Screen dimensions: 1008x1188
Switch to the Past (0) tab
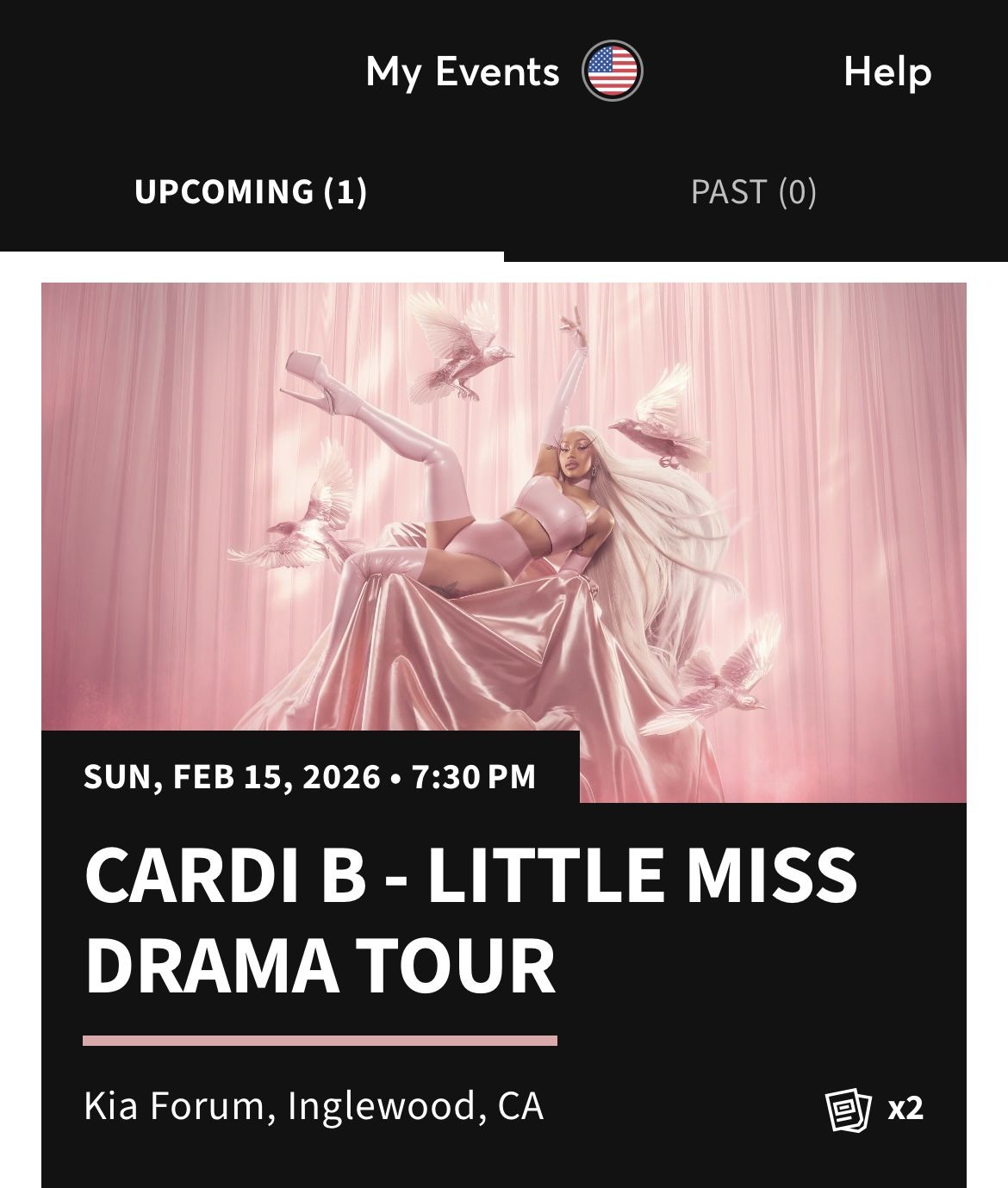pos(753,191)
